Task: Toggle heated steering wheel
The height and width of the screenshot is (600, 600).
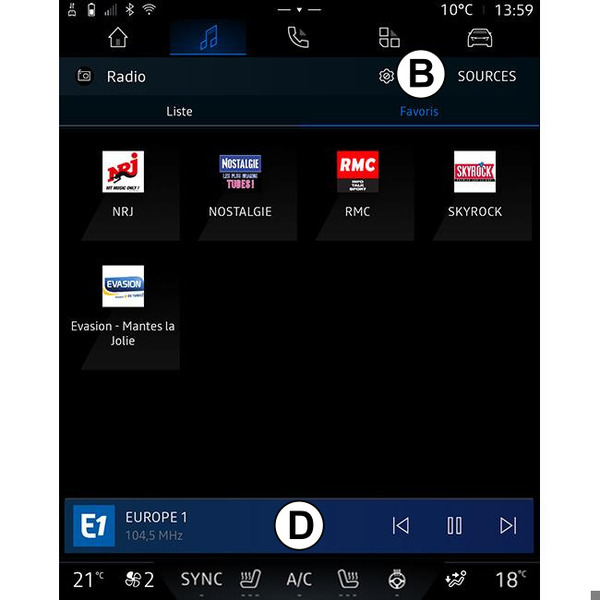Action: [x=397, y=579]
